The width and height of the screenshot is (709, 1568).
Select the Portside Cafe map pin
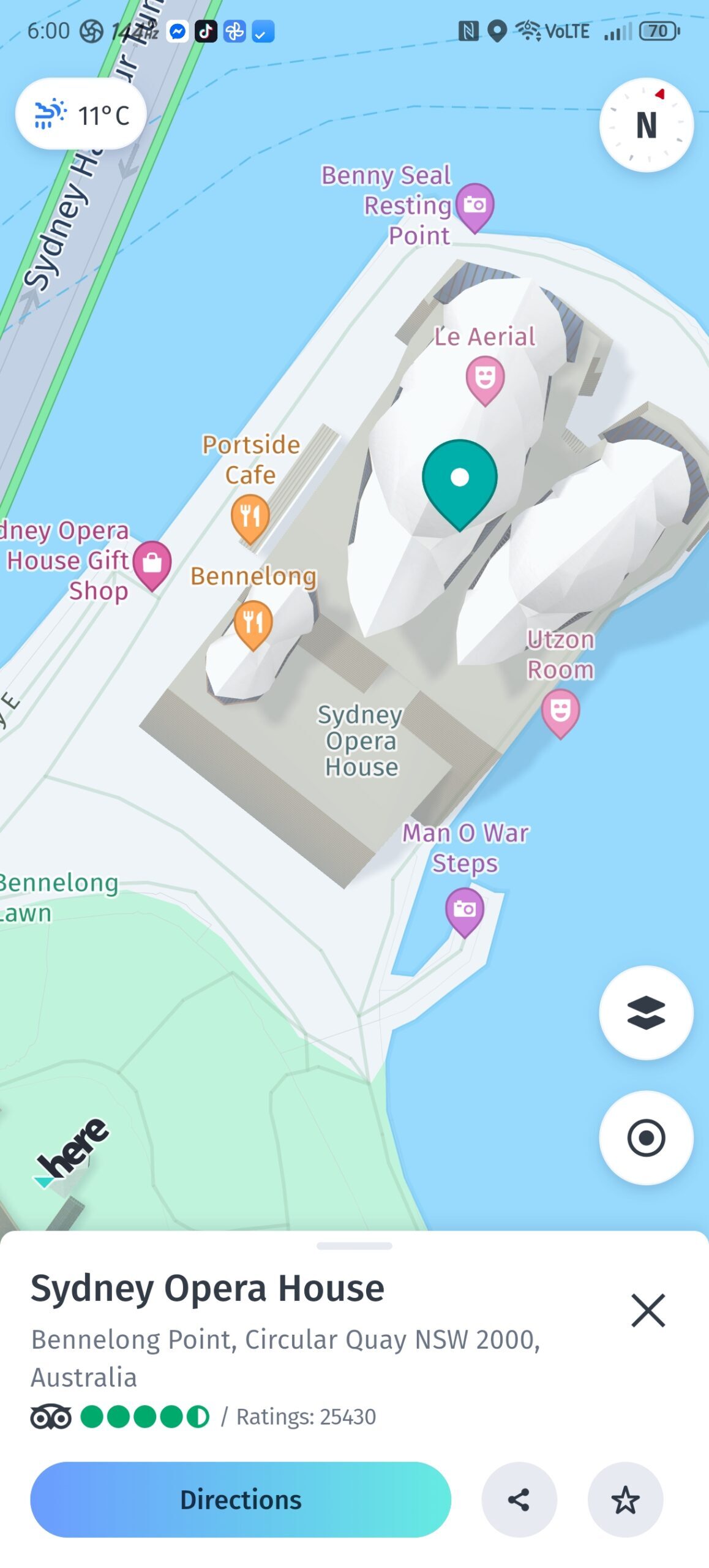click(250, 518)
